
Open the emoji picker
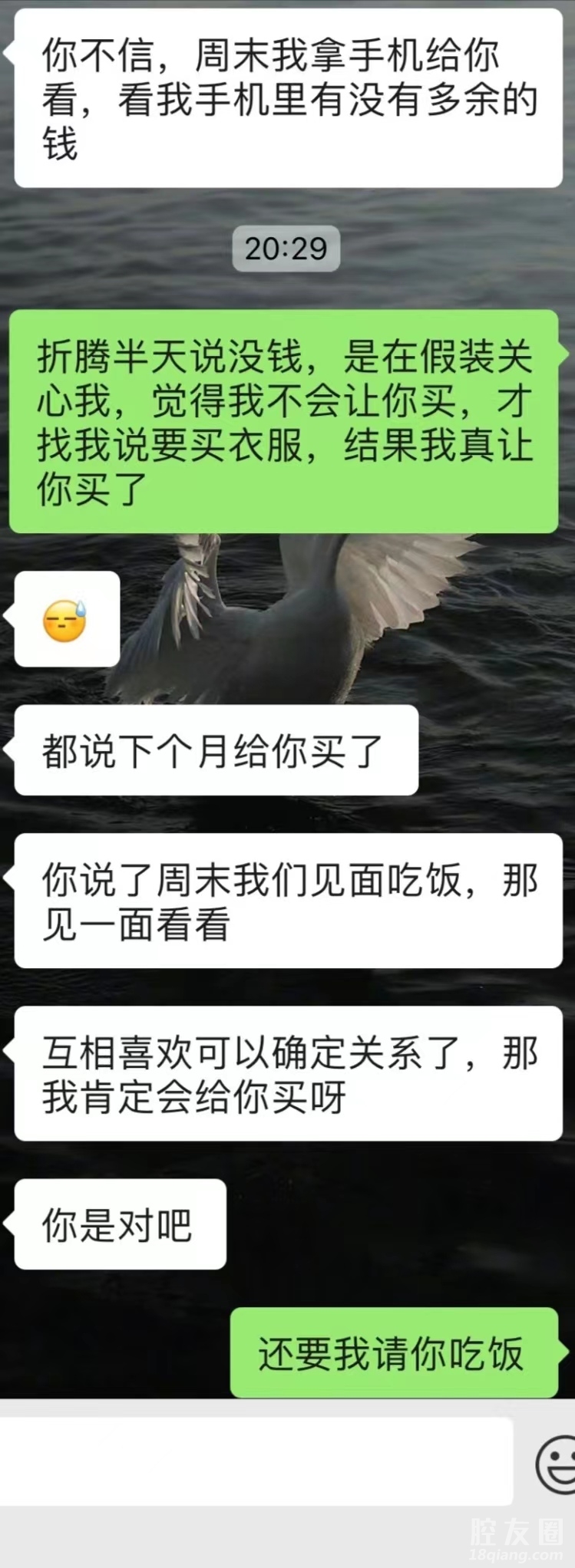pyautogui.click(x=556, y=1465)
